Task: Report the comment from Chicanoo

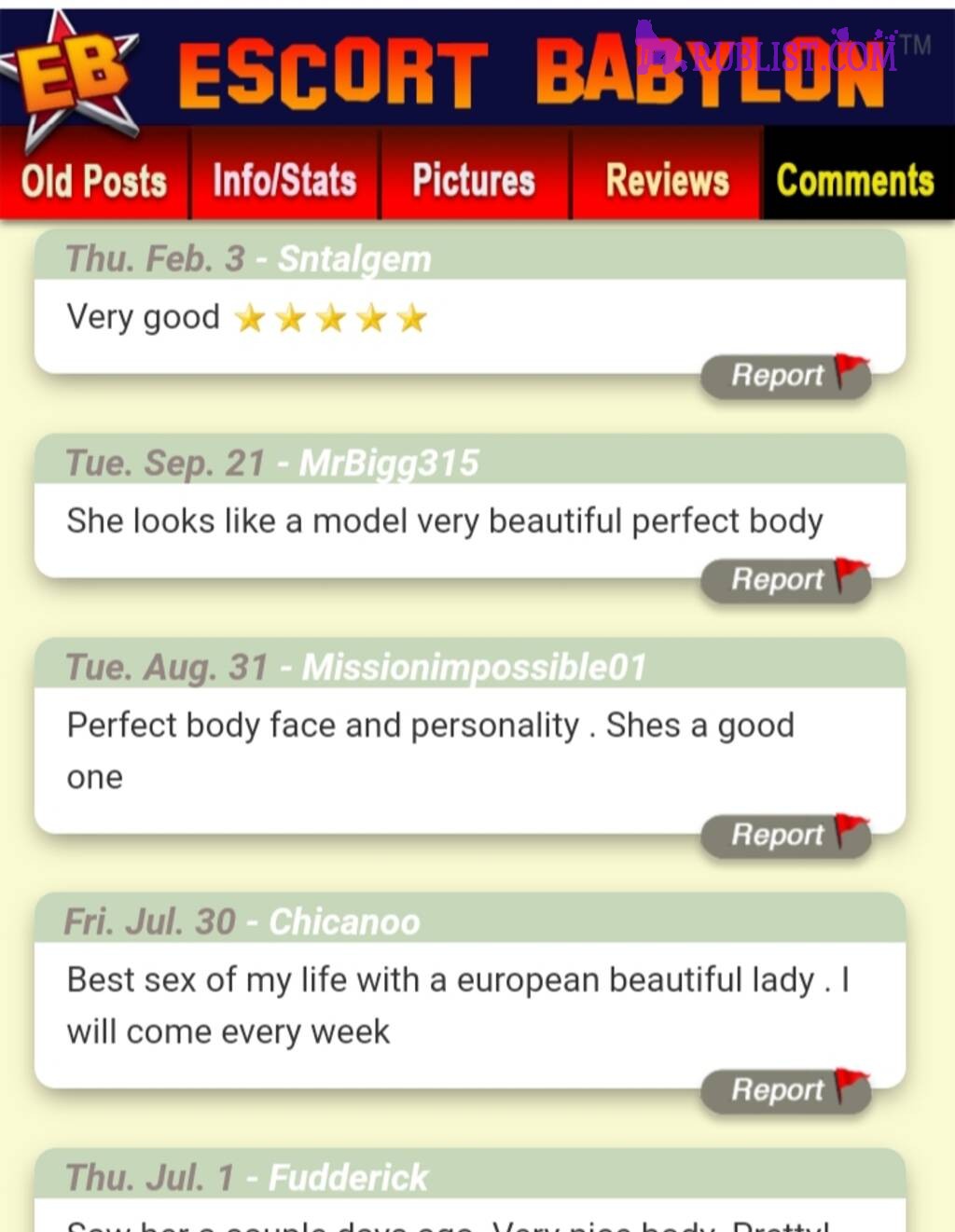Action: (785, 1090)
